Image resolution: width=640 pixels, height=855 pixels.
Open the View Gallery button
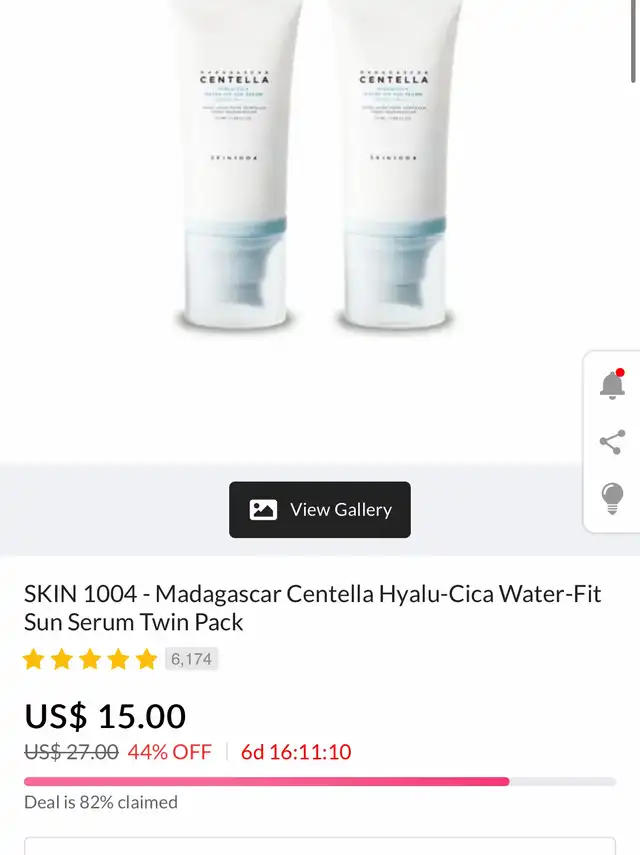click(x=319, y=509)
